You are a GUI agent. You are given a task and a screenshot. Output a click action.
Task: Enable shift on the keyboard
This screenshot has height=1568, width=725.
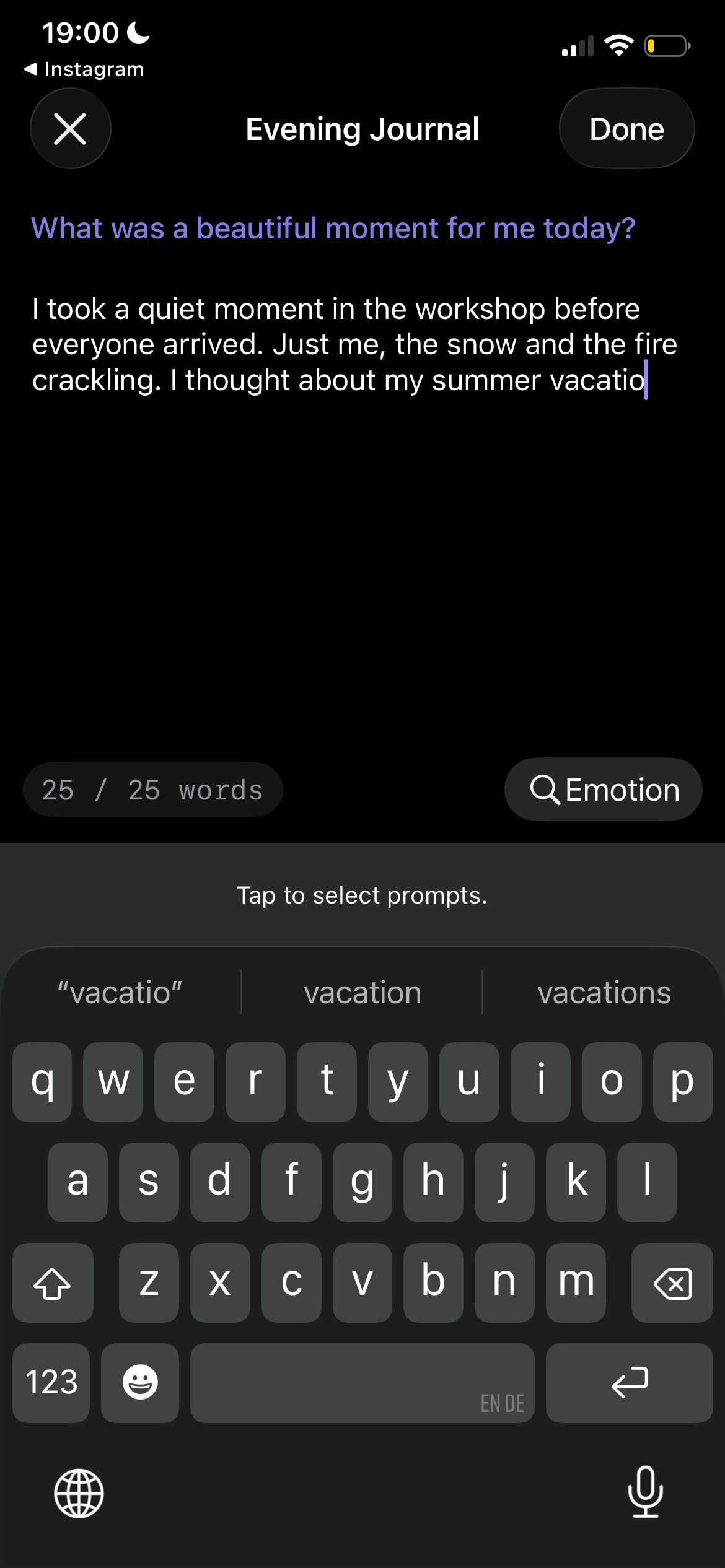(52, 1283)
